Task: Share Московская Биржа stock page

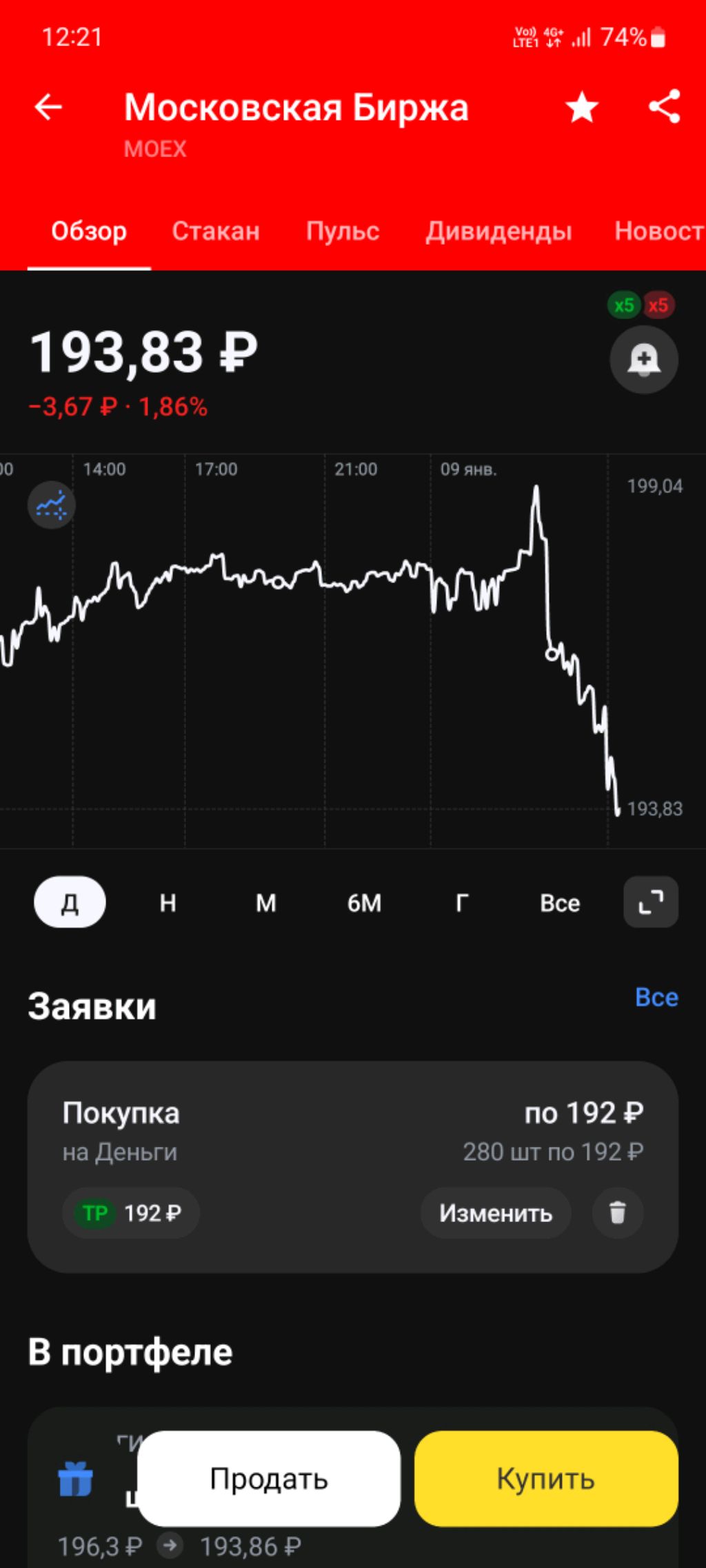Action: point(665,108)
